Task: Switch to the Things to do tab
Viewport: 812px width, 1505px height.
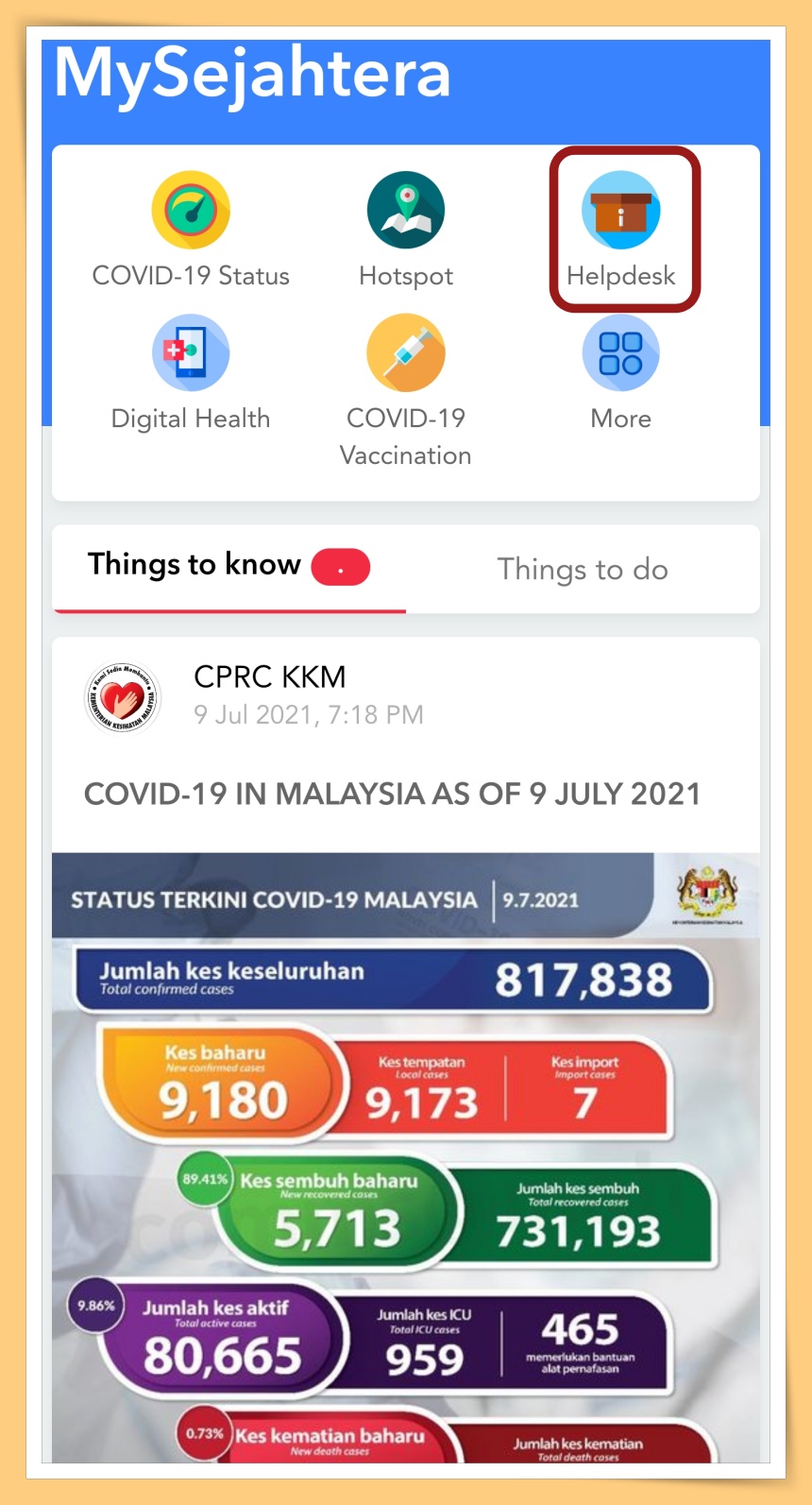Action: click(583, 569)
